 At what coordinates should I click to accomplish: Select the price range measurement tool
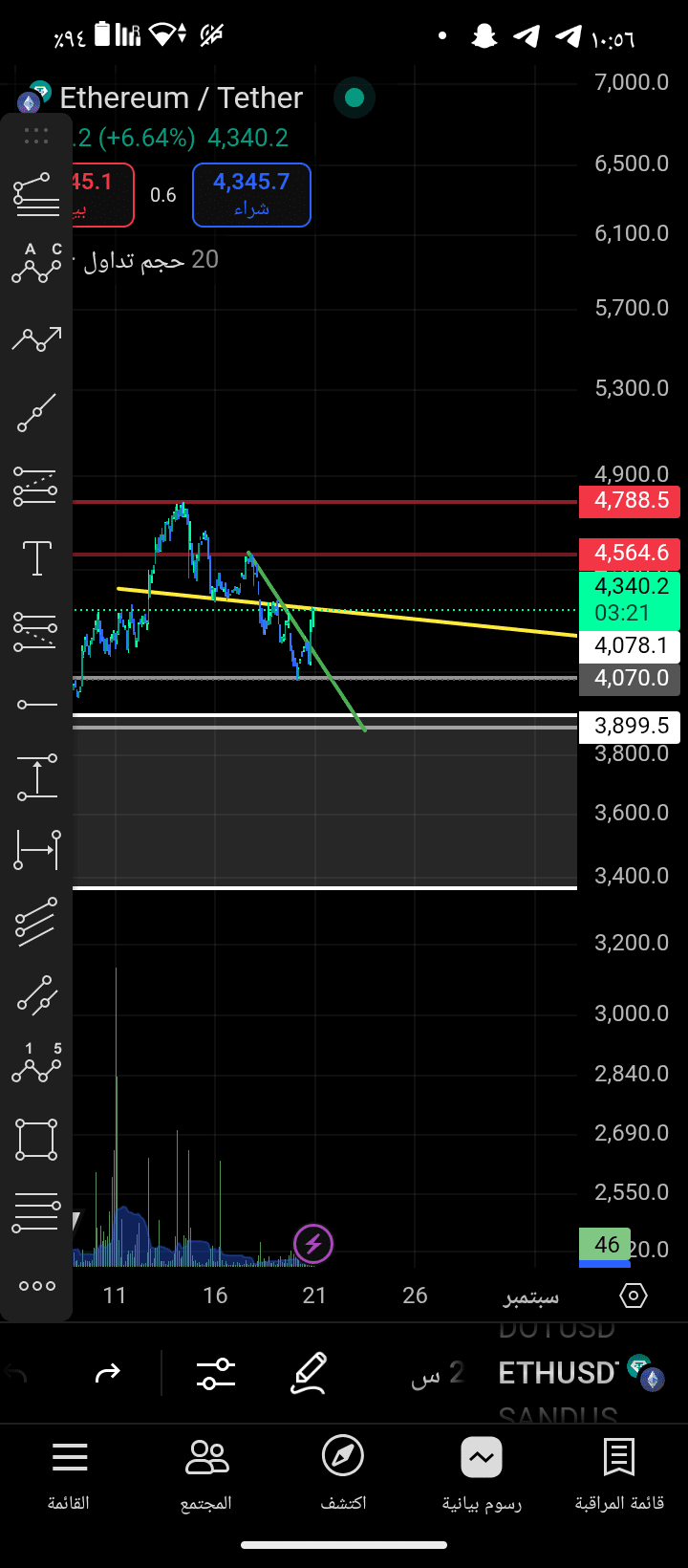pyautogui.click(x=36, y=776)
